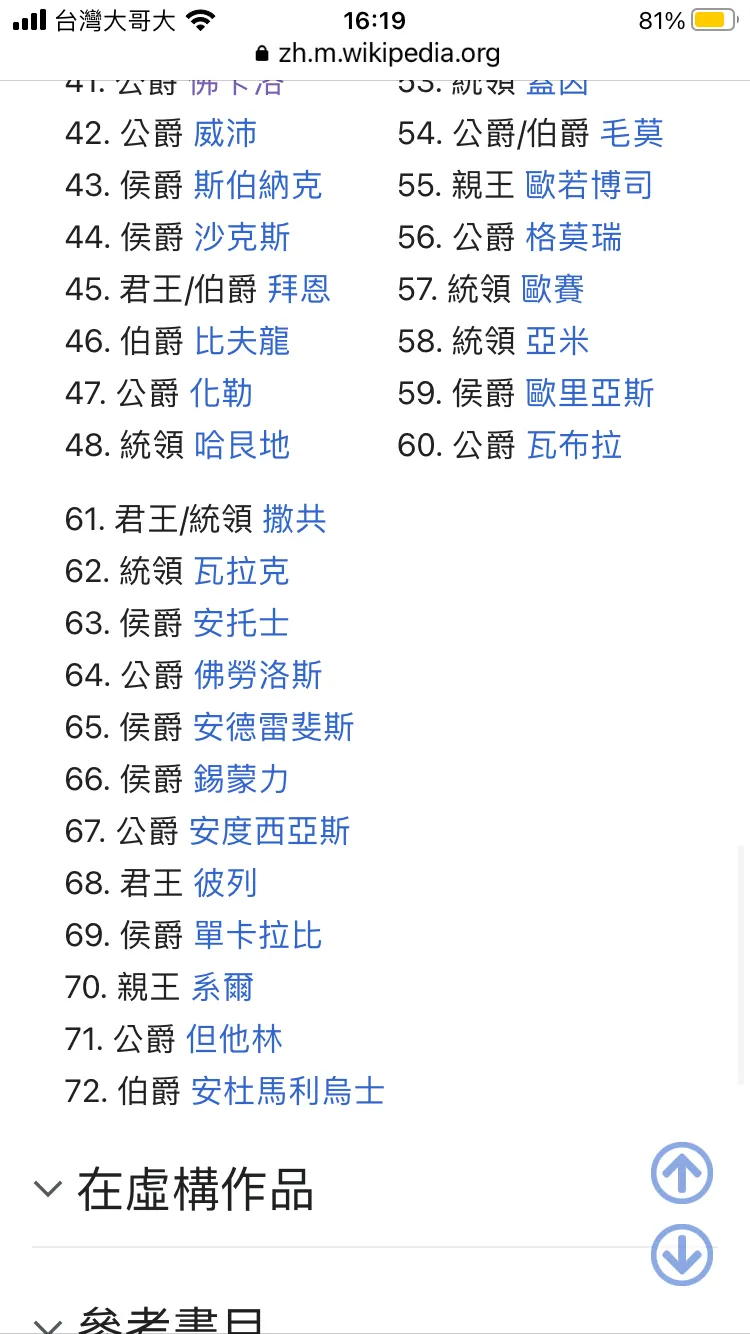Open the 毛莫 link
The height and width of the screenshot is (1334, 750).
[x=632, y=134]
